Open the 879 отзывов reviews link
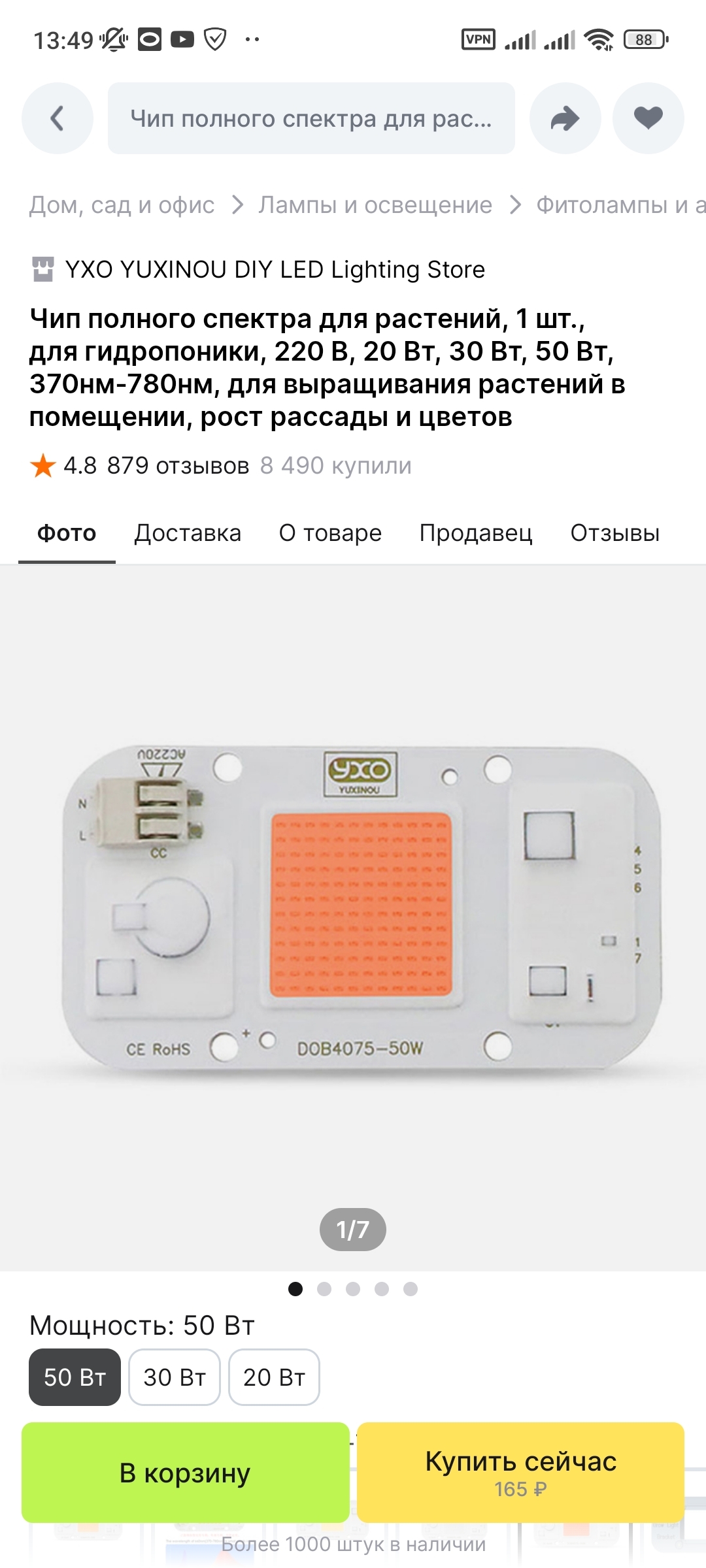706x1568 pixels. coord(178,466)
